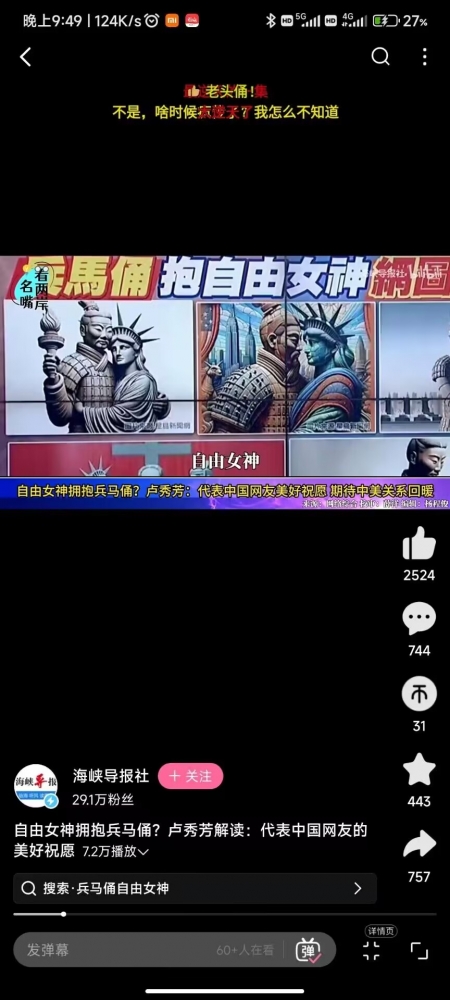This screenshot has height=1000, width=450.
Task: Go back using the top arrow
Action: 25,57
